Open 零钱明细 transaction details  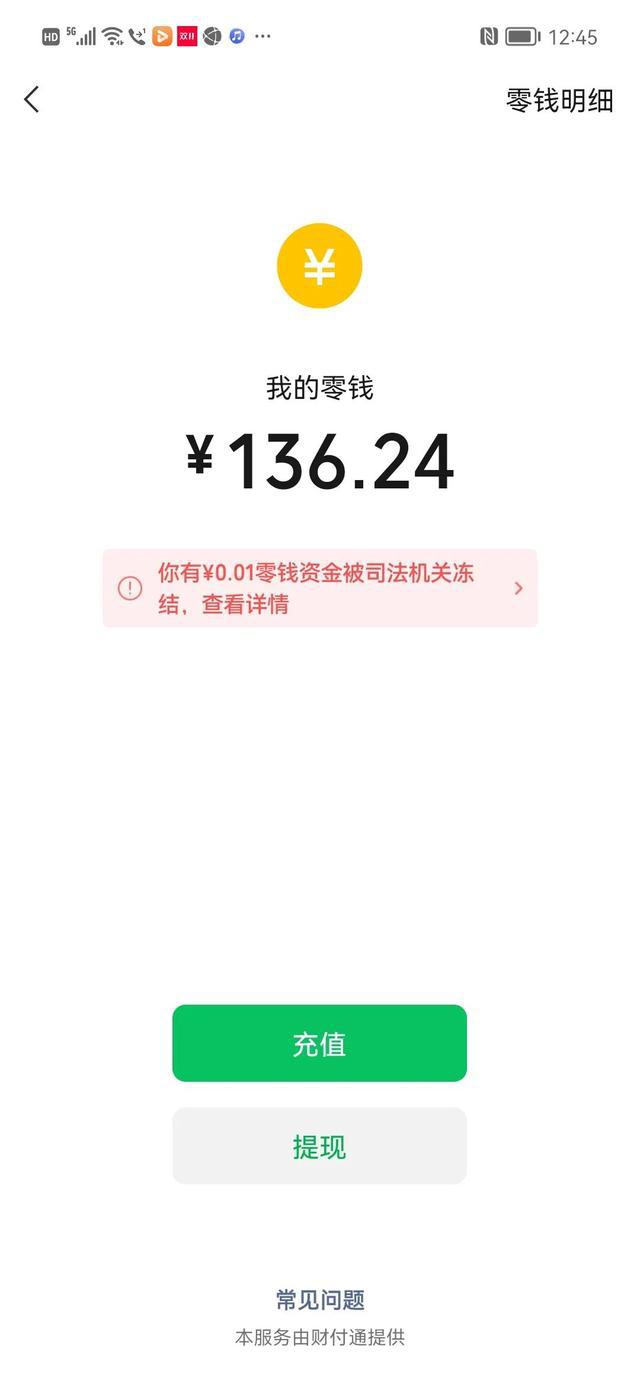[559, 100]
